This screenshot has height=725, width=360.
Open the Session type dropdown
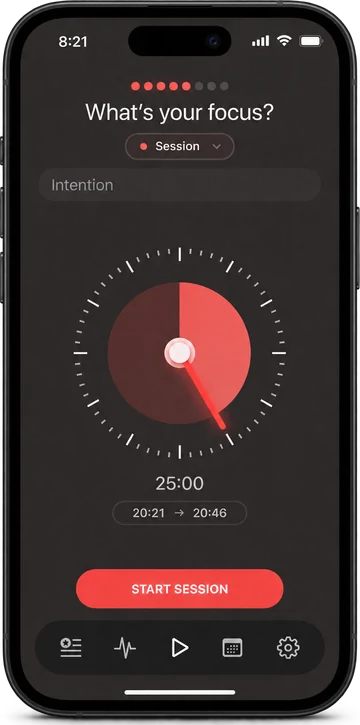pyautogui.click(x=179, y=147)
